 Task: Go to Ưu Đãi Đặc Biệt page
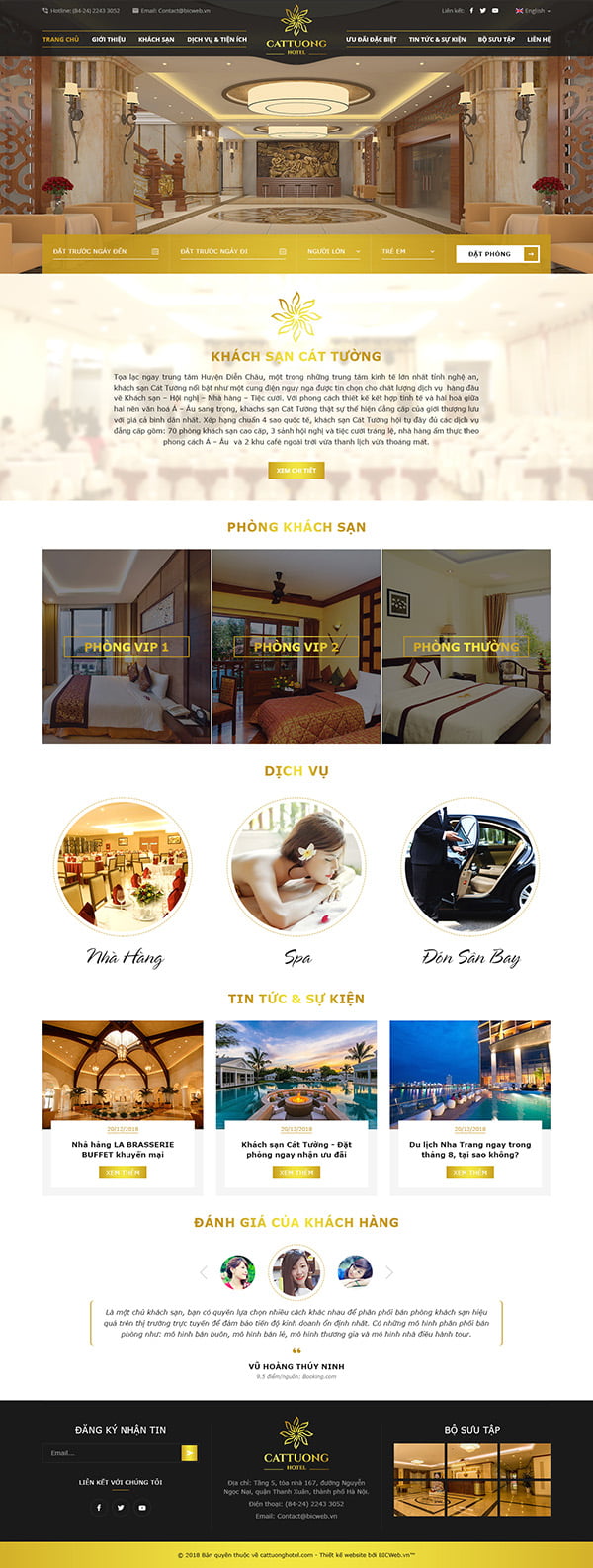pos(372,40)
